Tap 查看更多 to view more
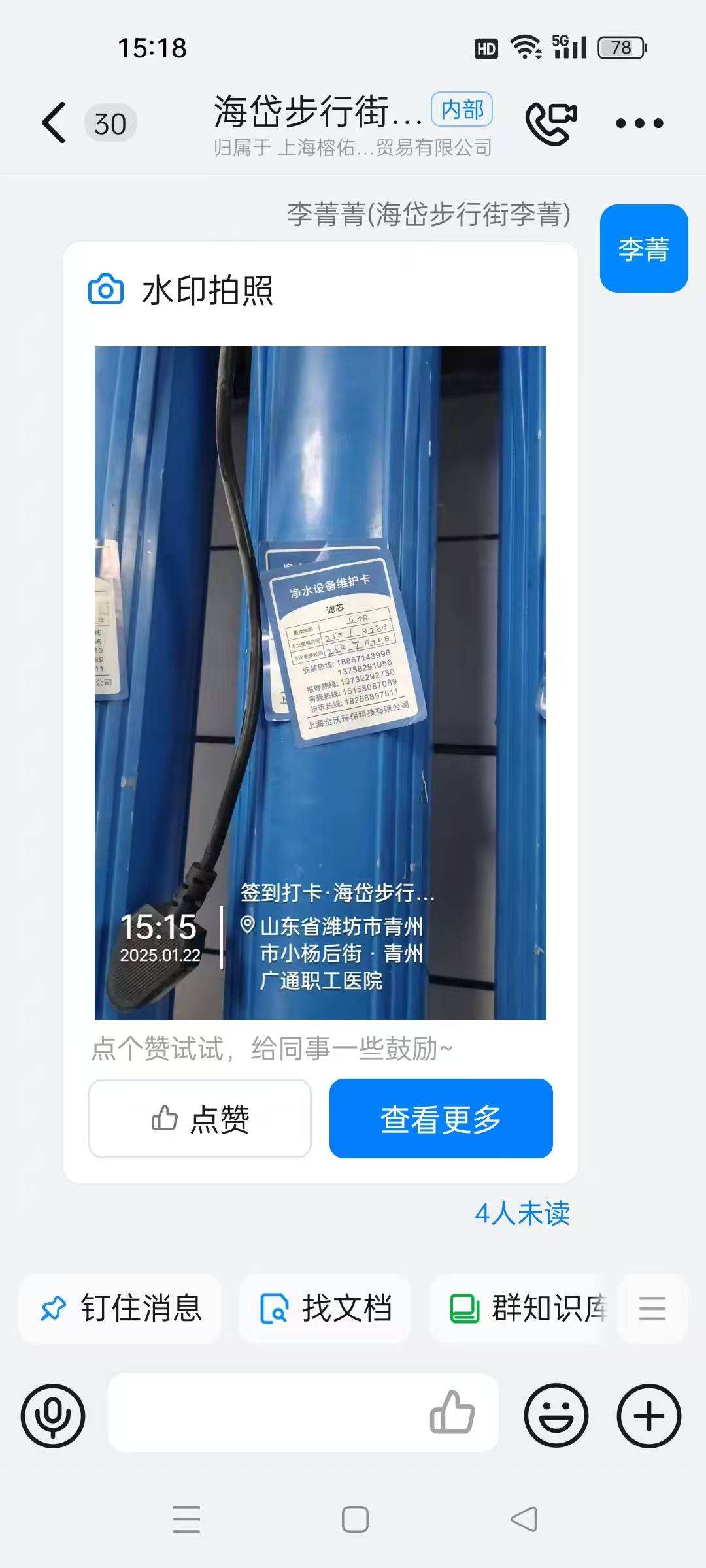The height and width of the screenshot is (1568, 706). point(441,1119)
